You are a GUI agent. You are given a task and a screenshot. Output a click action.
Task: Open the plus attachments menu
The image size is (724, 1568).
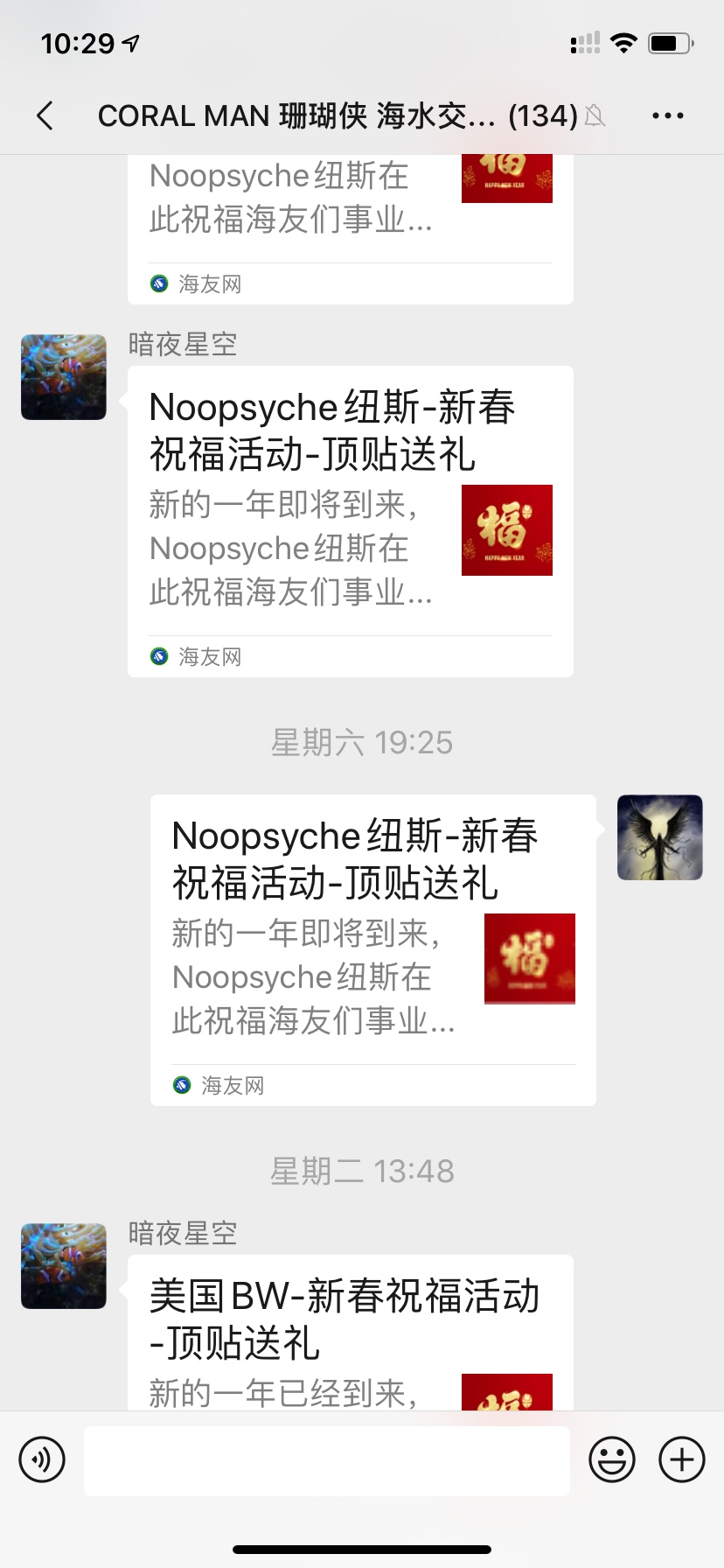tap(682, 1459)
